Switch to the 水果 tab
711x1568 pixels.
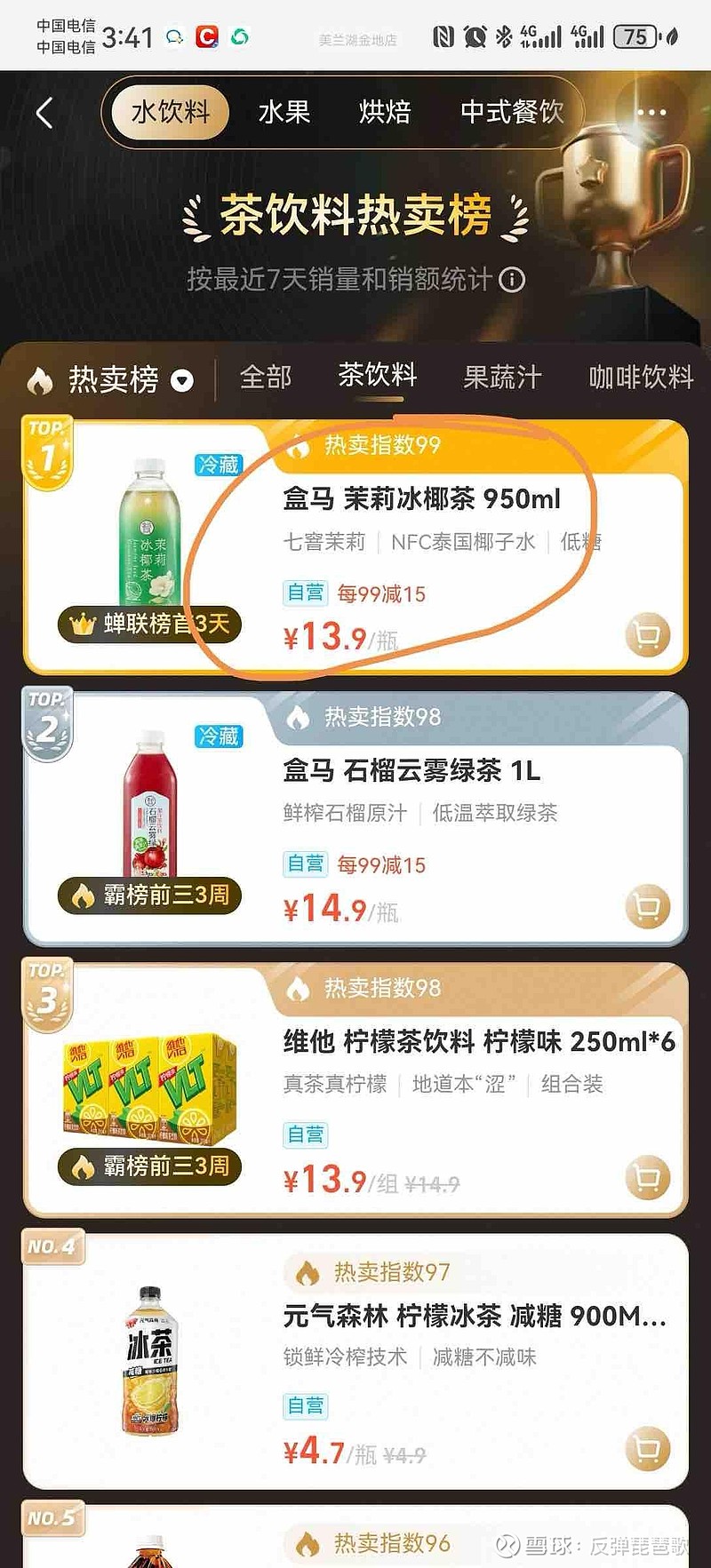[284, 112]
